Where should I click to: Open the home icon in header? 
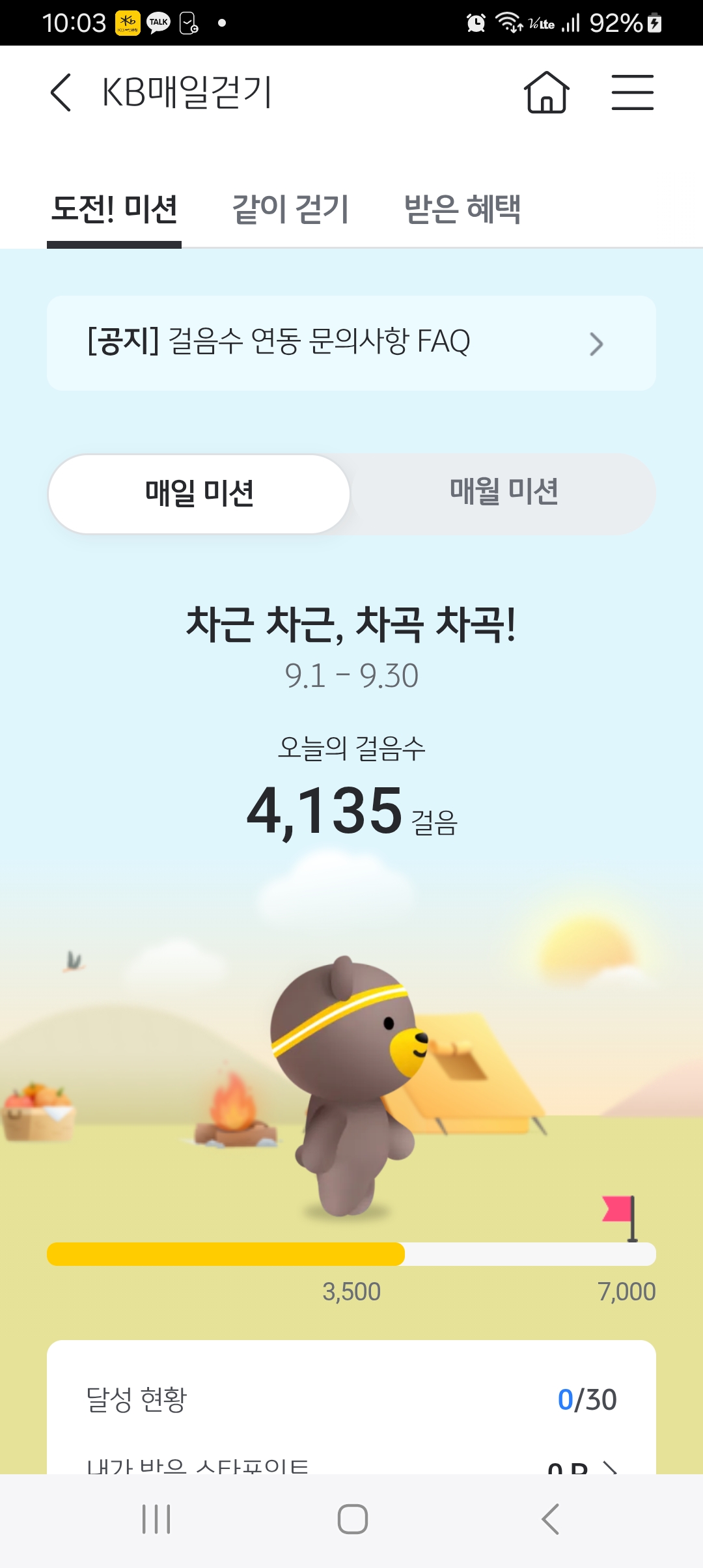547,92
